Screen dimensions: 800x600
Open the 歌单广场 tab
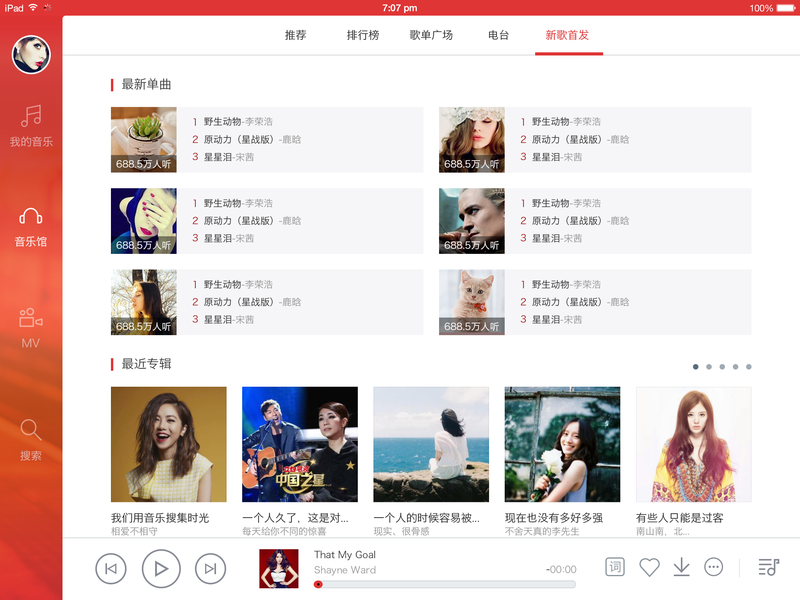(431, 35)
